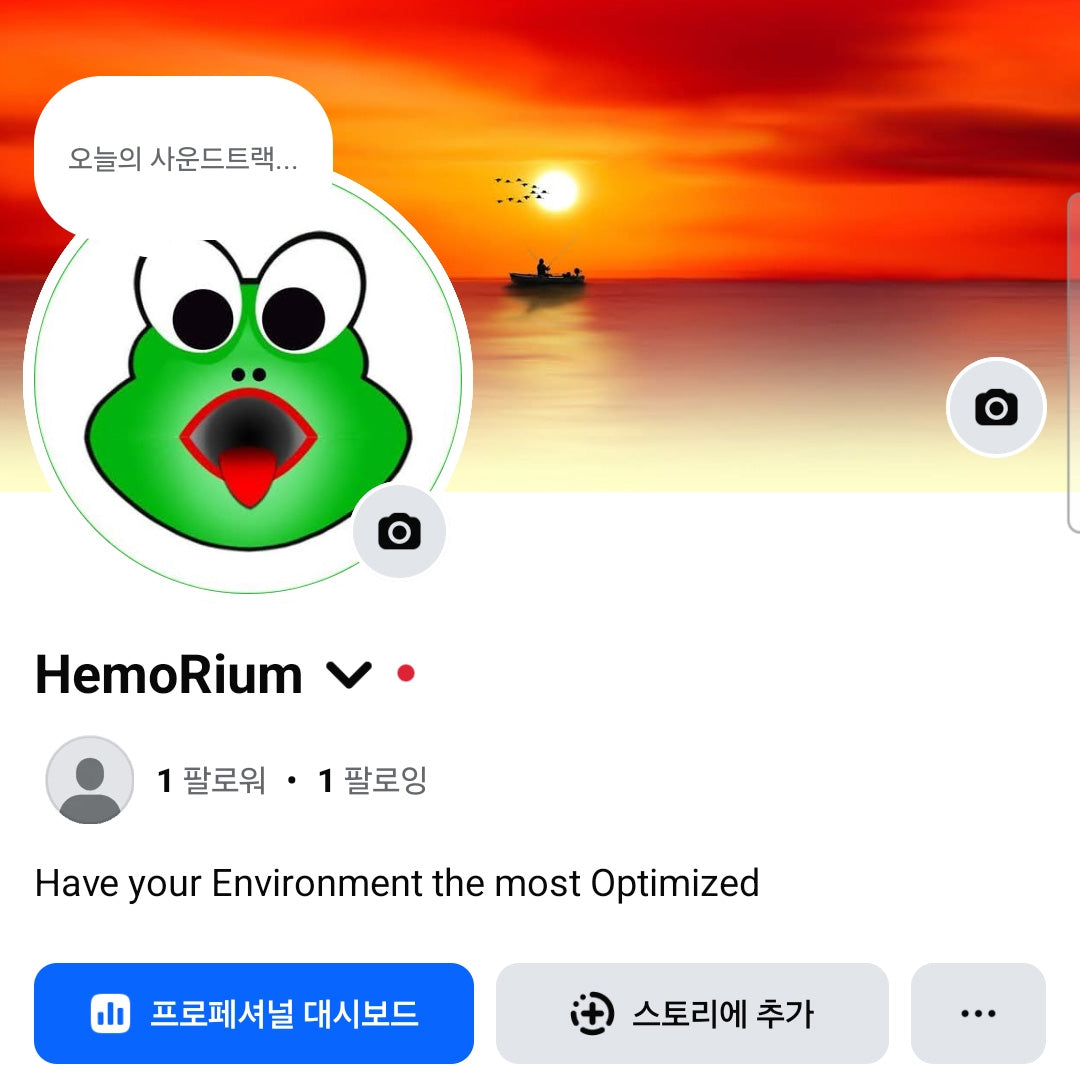Open the three-dot more options button
This screenshot has width=1080, height=1080.
pos(977,1013)
